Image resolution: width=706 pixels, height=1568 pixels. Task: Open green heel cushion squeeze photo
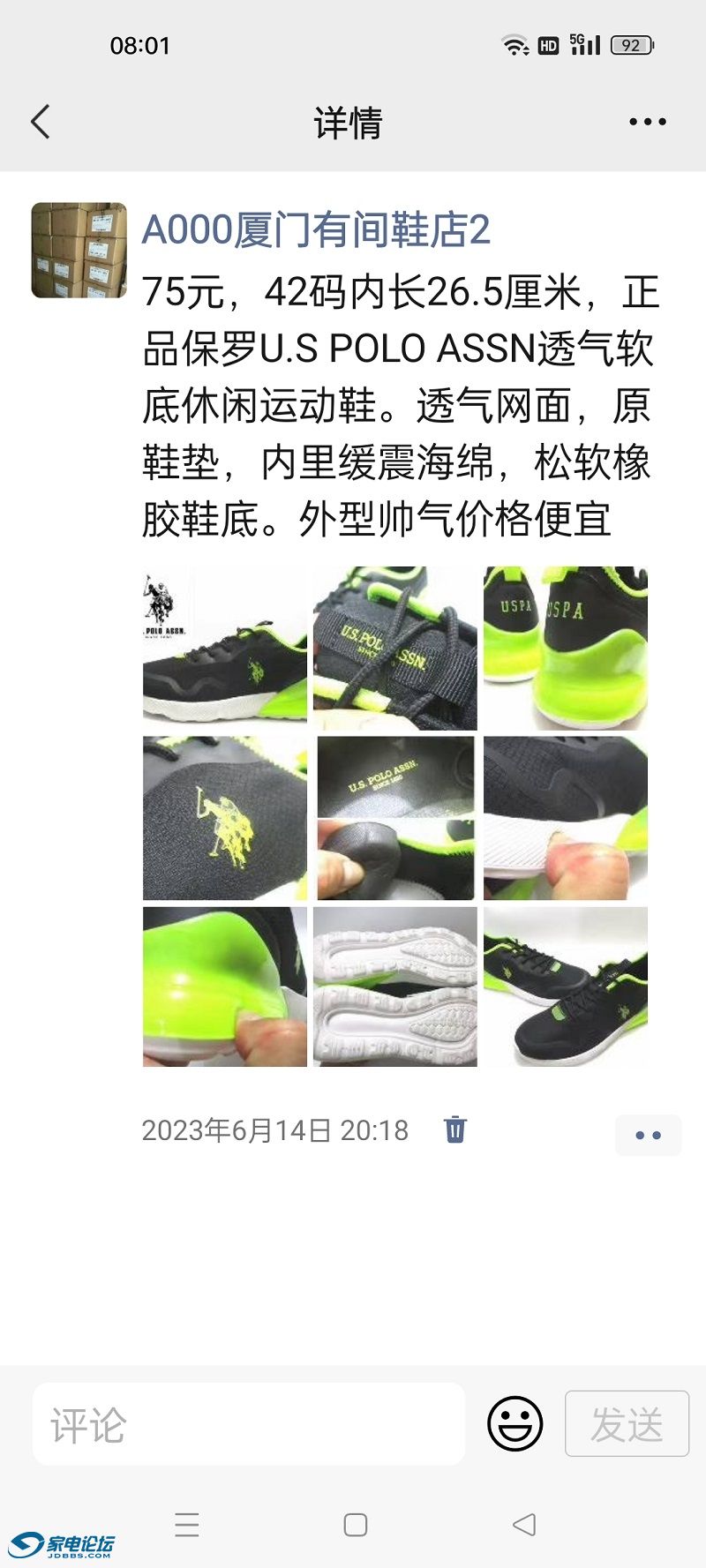tap(225, 987)
